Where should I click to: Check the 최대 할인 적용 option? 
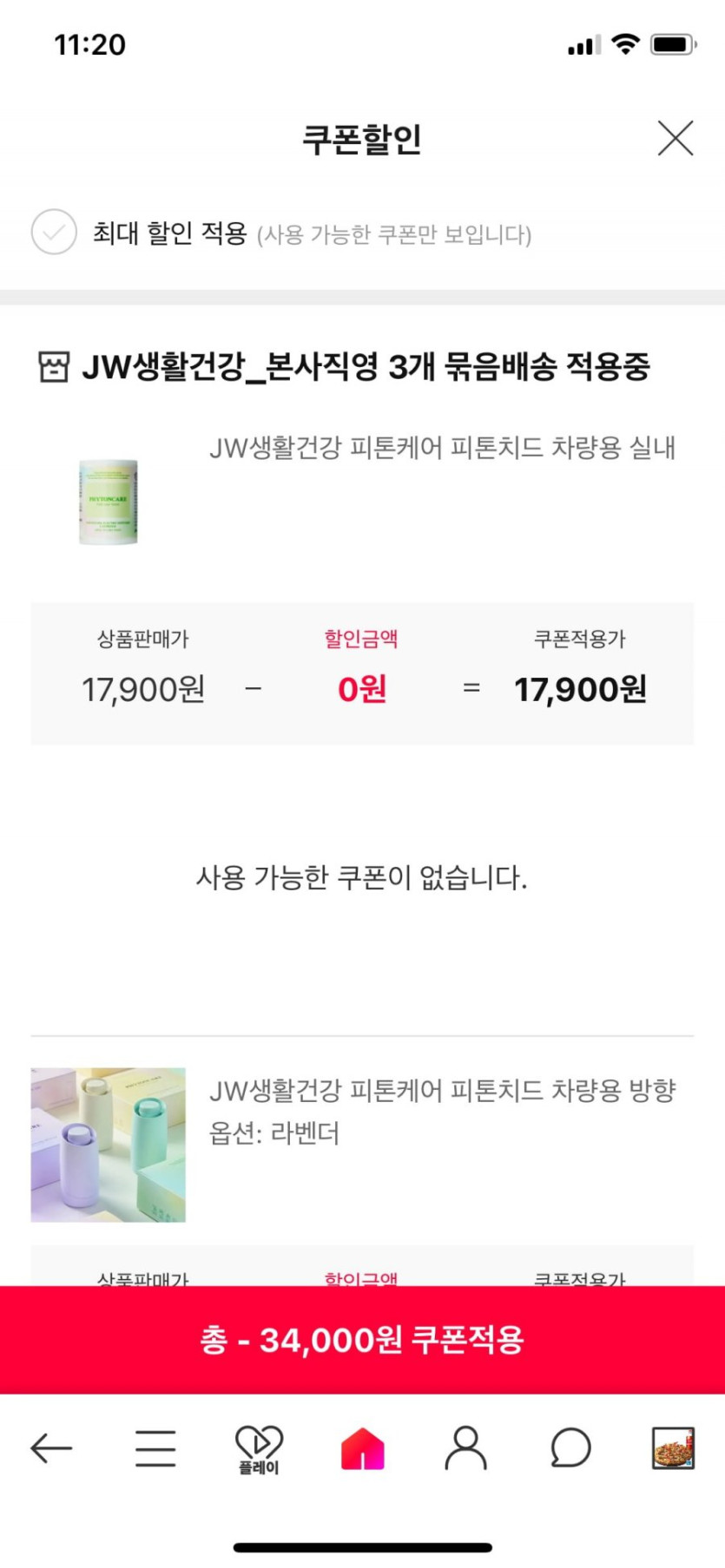(54, 232)
